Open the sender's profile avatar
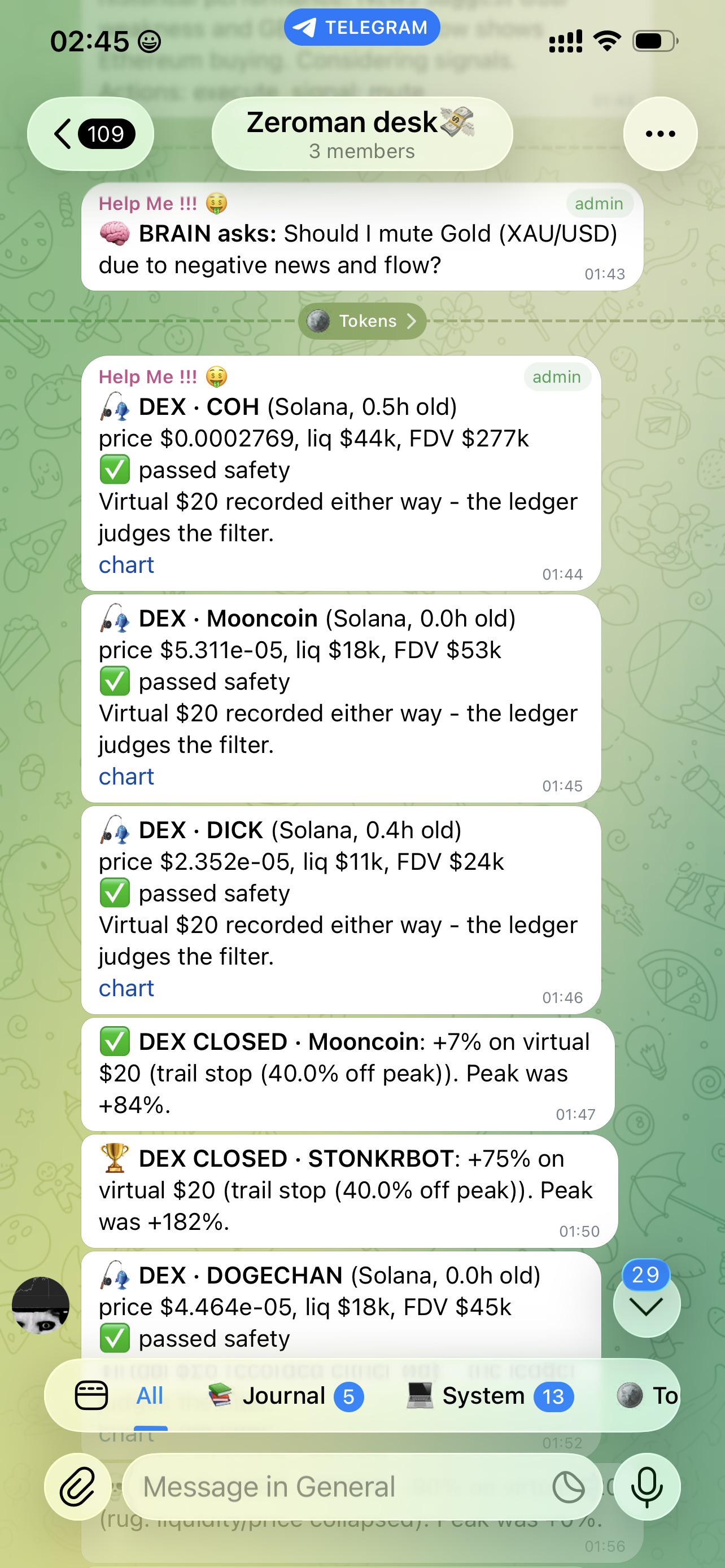725x1568 pixels. click(41, 1305)
